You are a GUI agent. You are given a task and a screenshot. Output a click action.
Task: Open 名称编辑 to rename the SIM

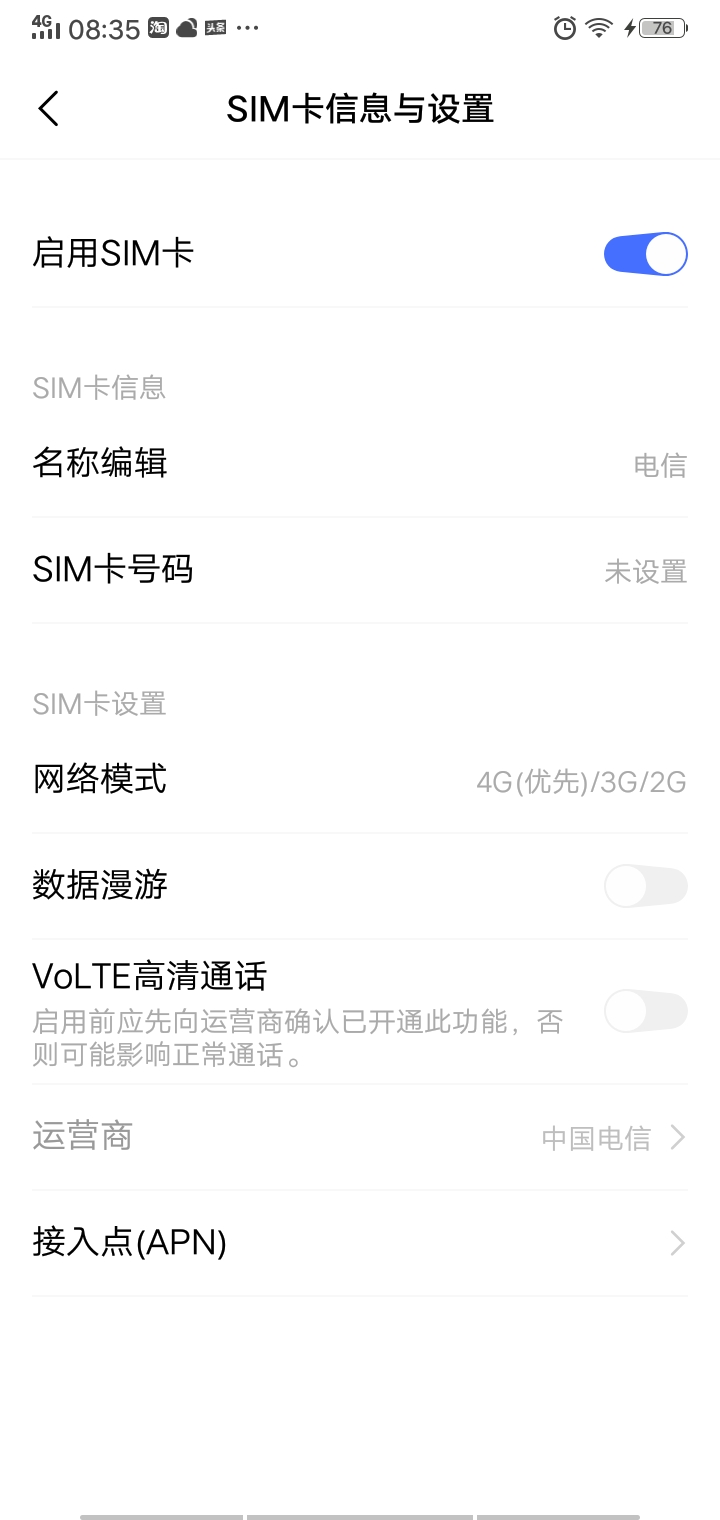pyautogui.click(x=360, y=464)
